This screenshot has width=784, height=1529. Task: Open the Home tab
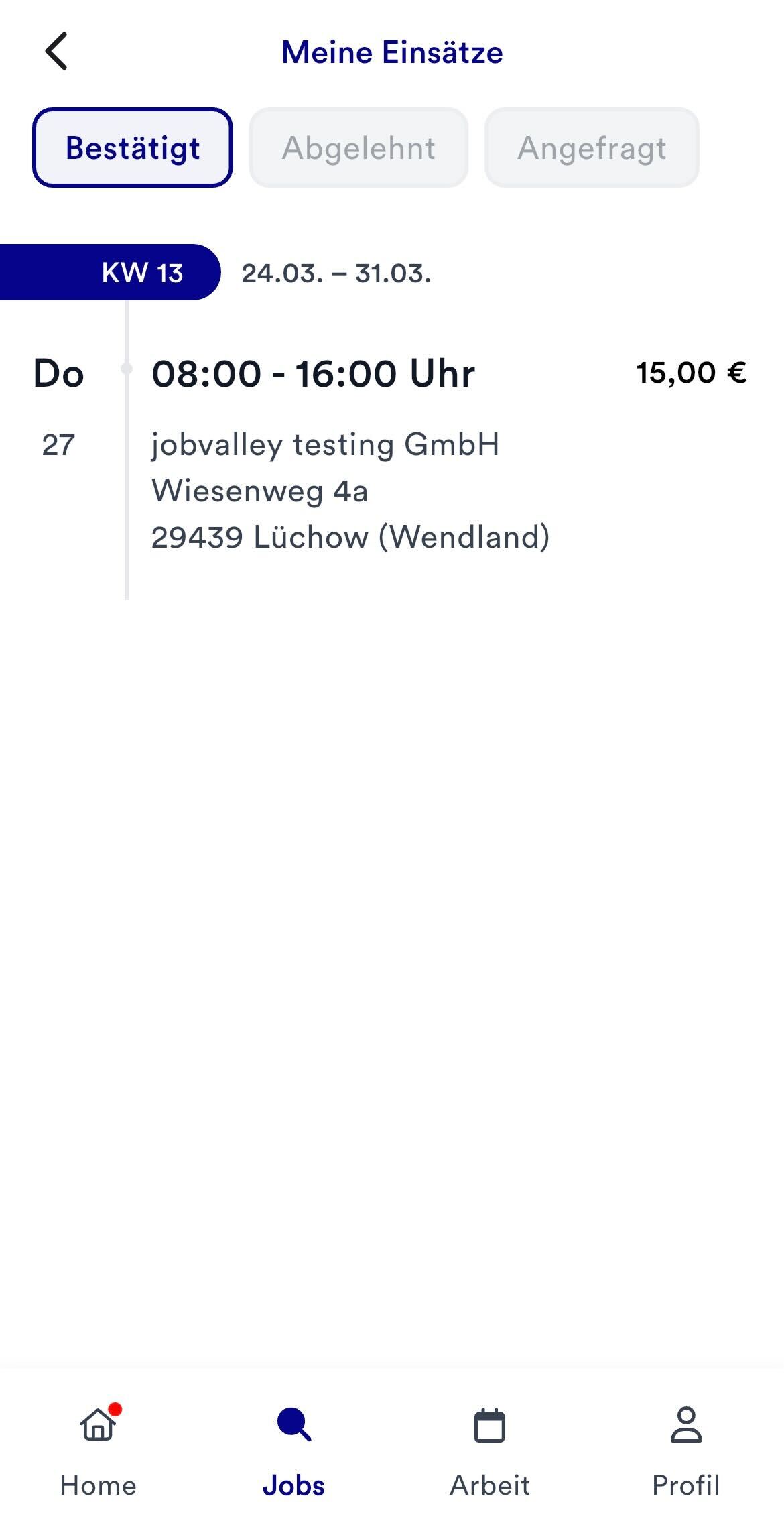tap(99, 1448)
